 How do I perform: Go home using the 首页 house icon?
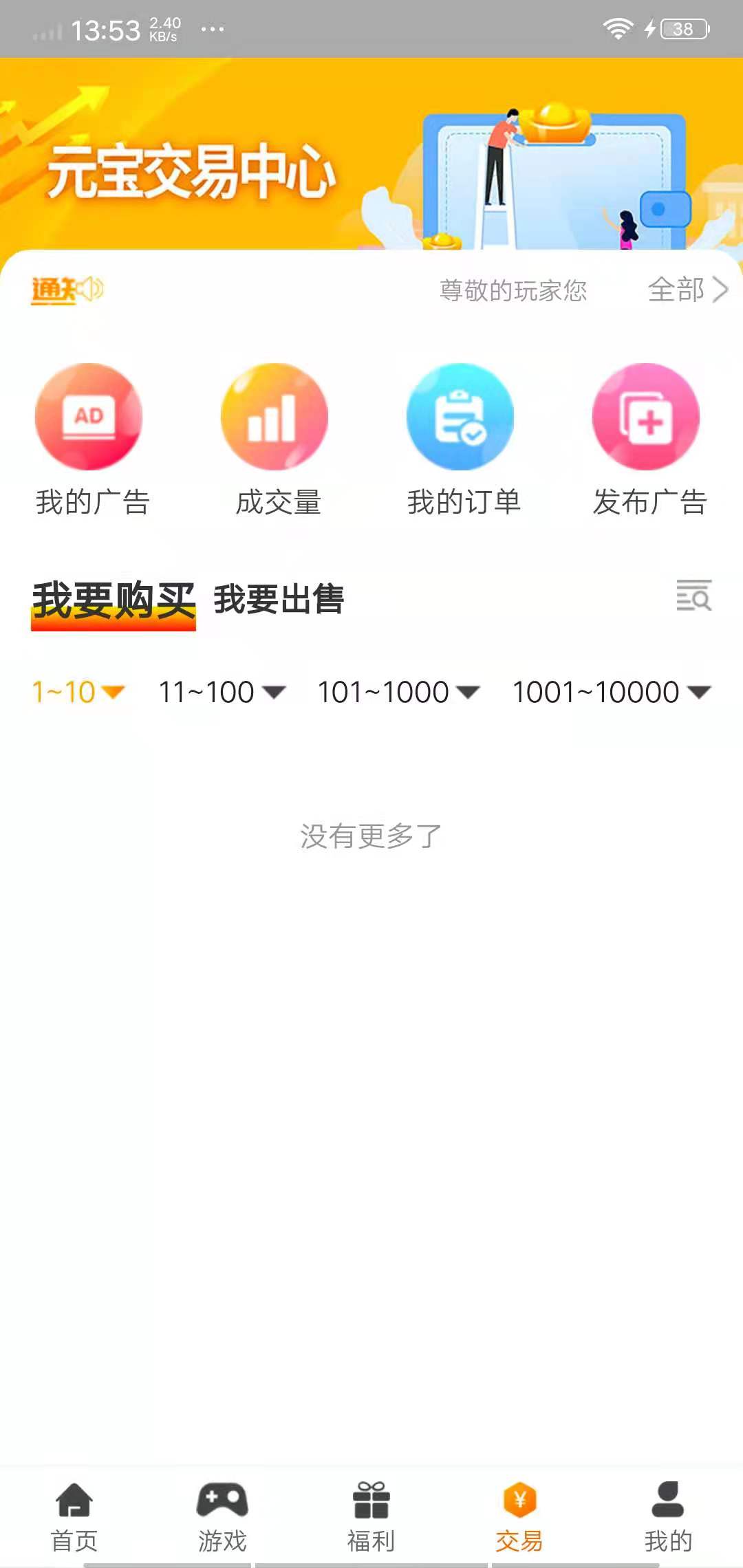(x=74, y=1510)
